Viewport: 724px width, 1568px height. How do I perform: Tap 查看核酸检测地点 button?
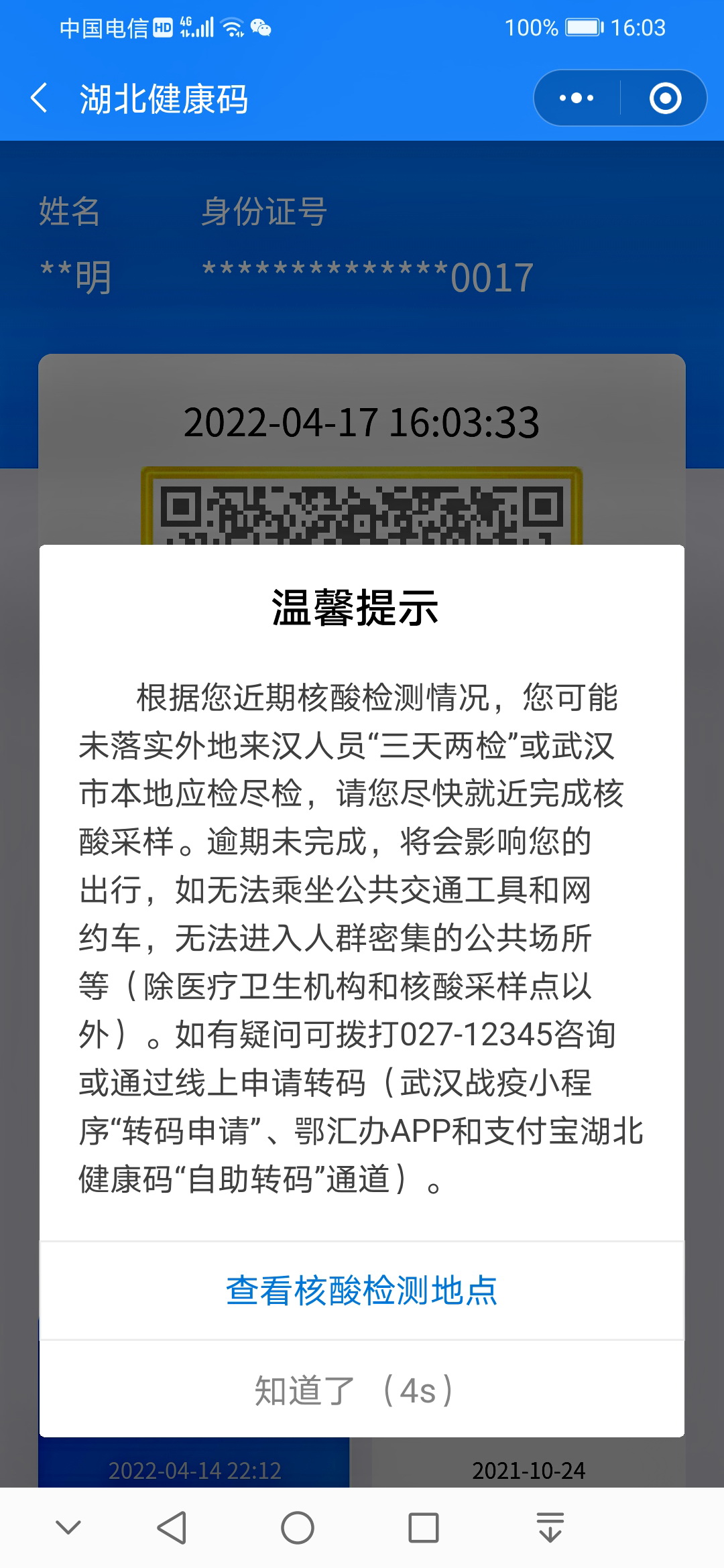point(362,1291)
